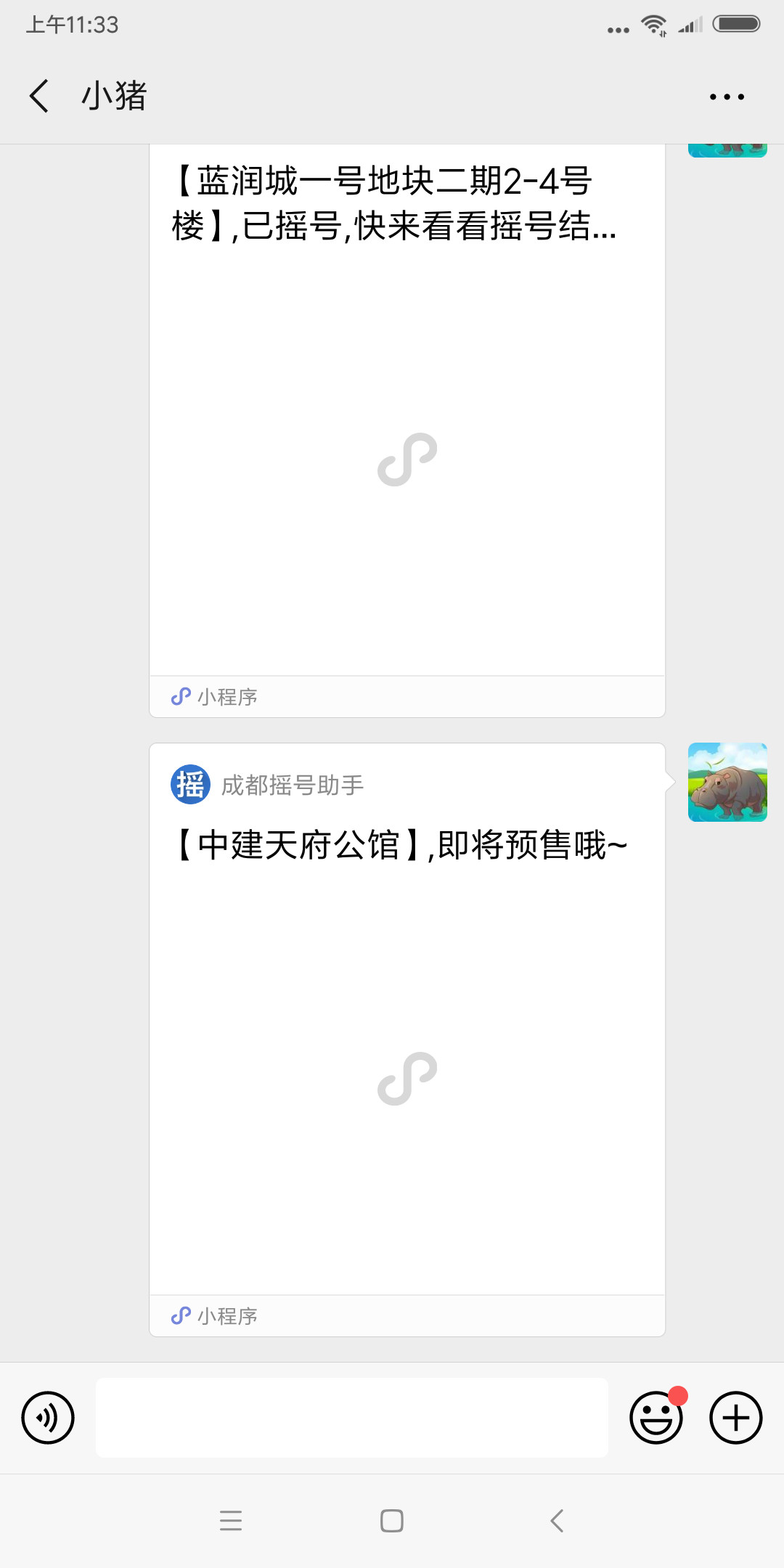Open the system recent apps menu
Screen dimensions: 784x1568
pos(231,1521)
